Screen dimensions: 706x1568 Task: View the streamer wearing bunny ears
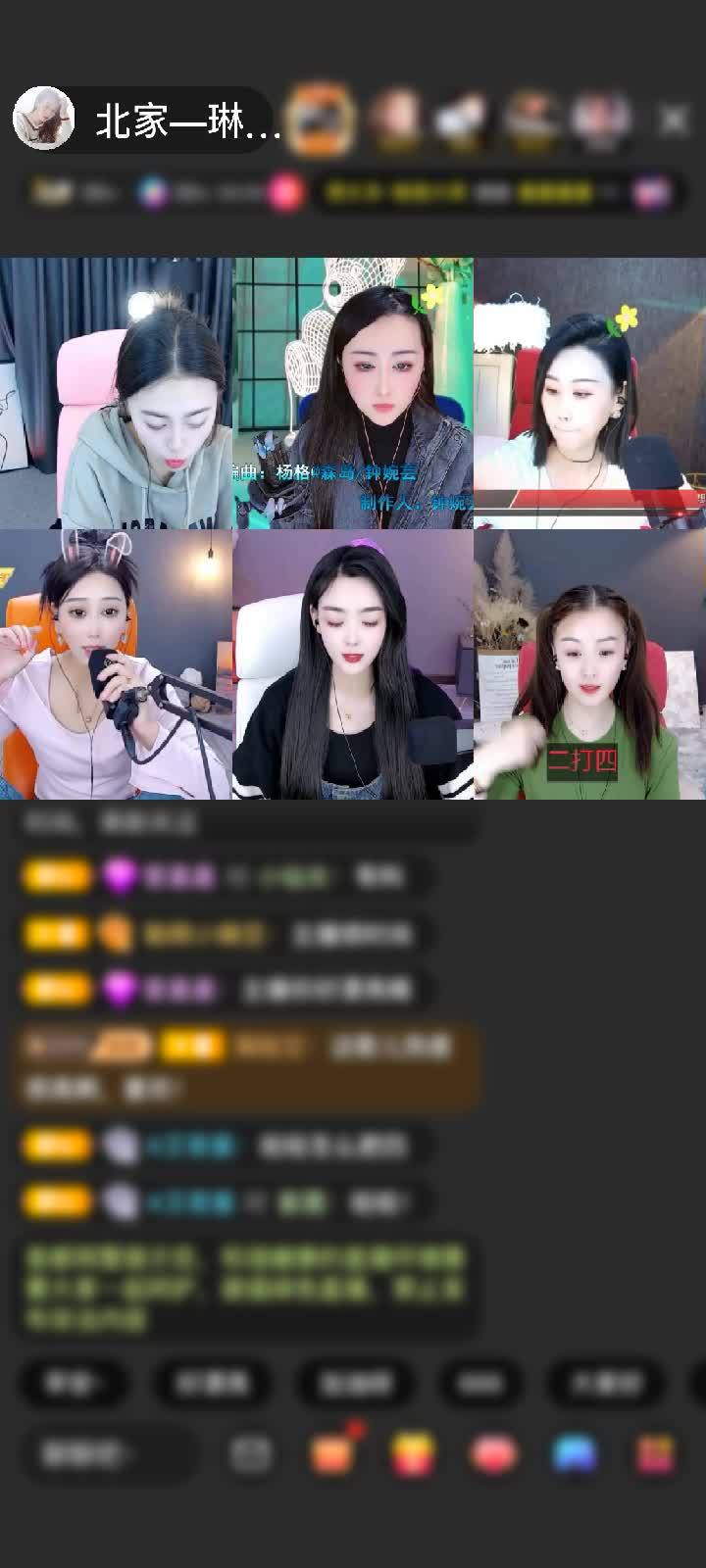pos(116,664)
